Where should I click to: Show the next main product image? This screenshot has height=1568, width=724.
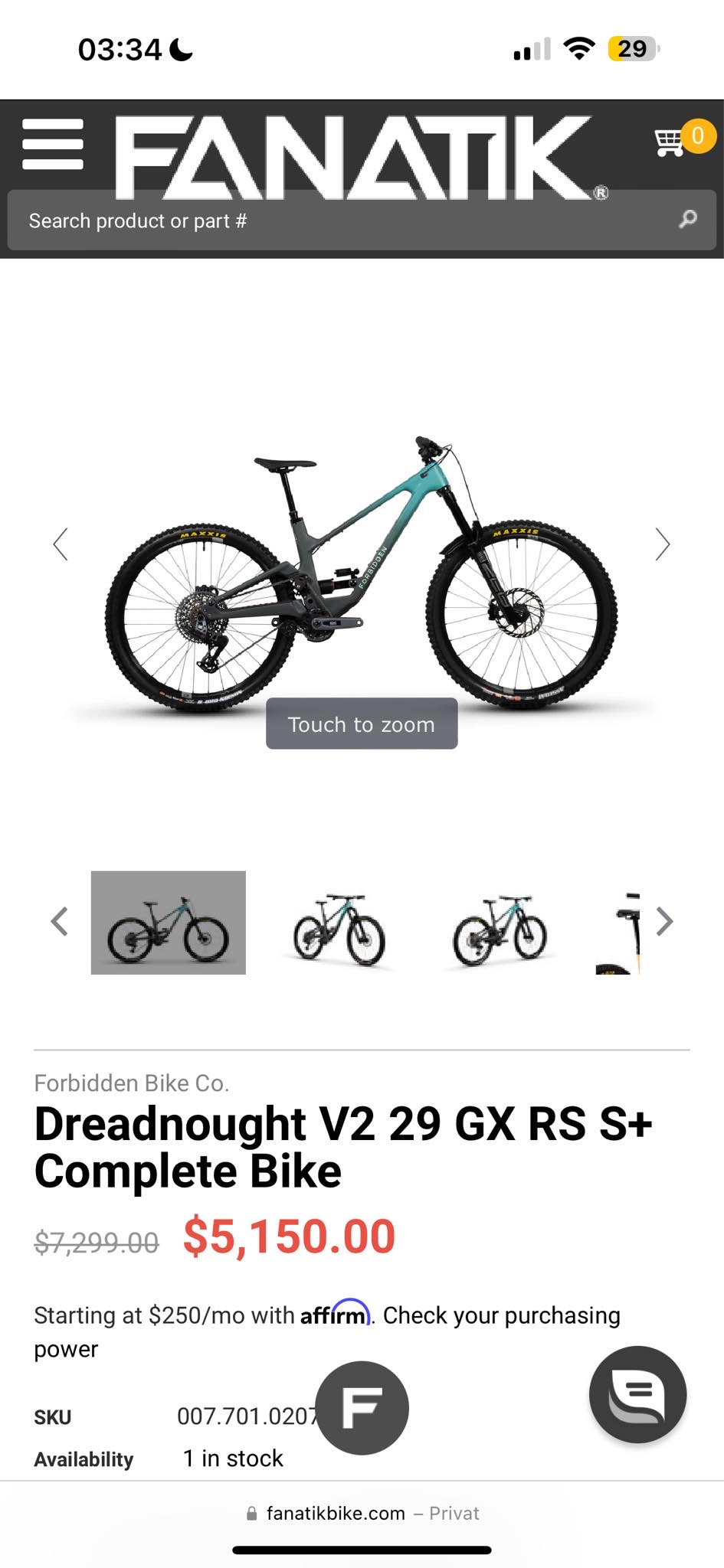663,544
